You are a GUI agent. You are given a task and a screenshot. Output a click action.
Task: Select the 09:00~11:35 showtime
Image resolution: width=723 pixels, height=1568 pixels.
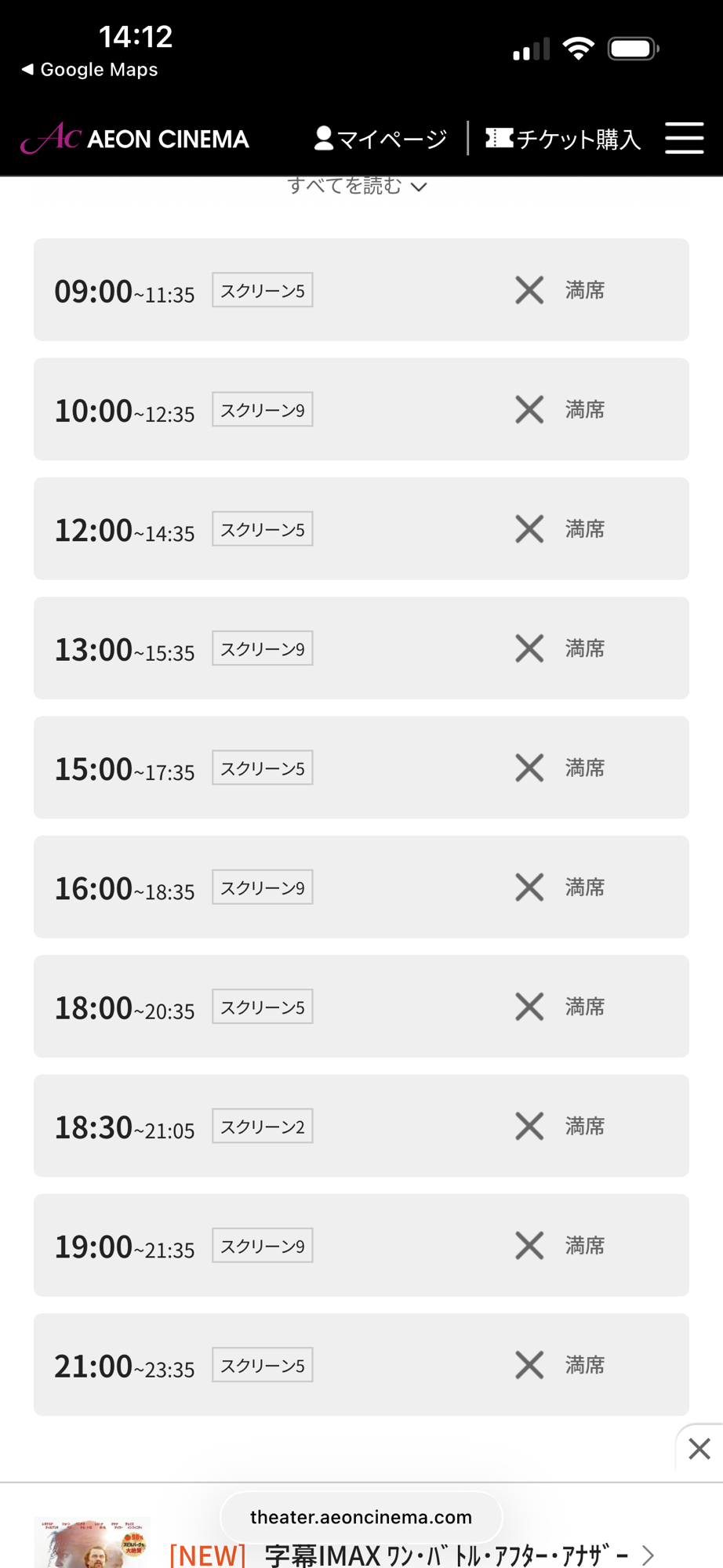pyautogui.click(x=361, y=290)
